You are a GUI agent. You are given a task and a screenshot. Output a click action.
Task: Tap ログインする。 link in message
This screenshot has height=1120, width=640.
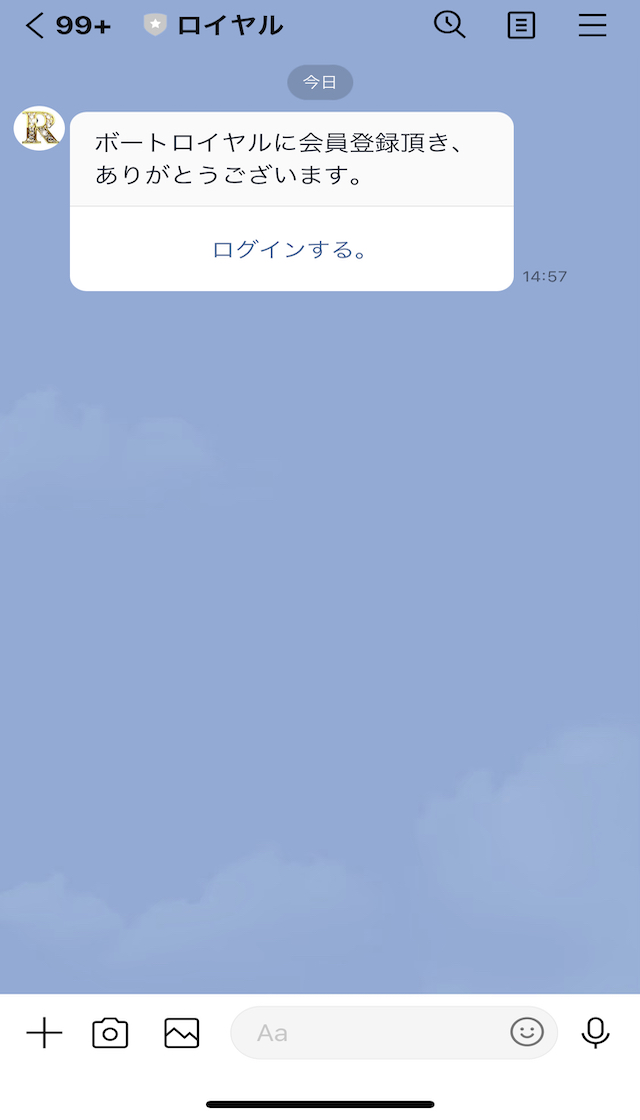(291, 249)
